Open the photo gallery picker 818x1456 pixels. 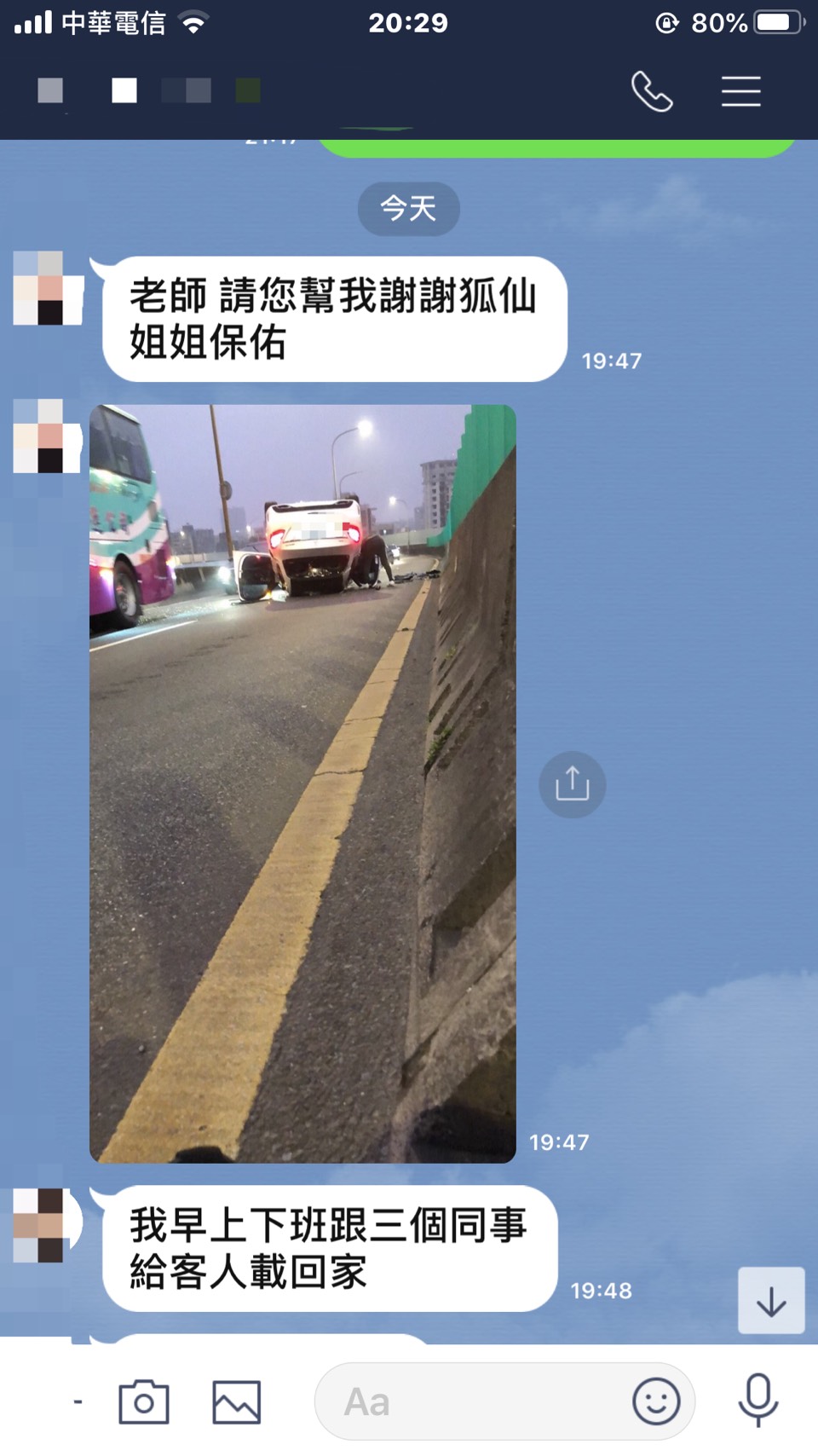236,1401
